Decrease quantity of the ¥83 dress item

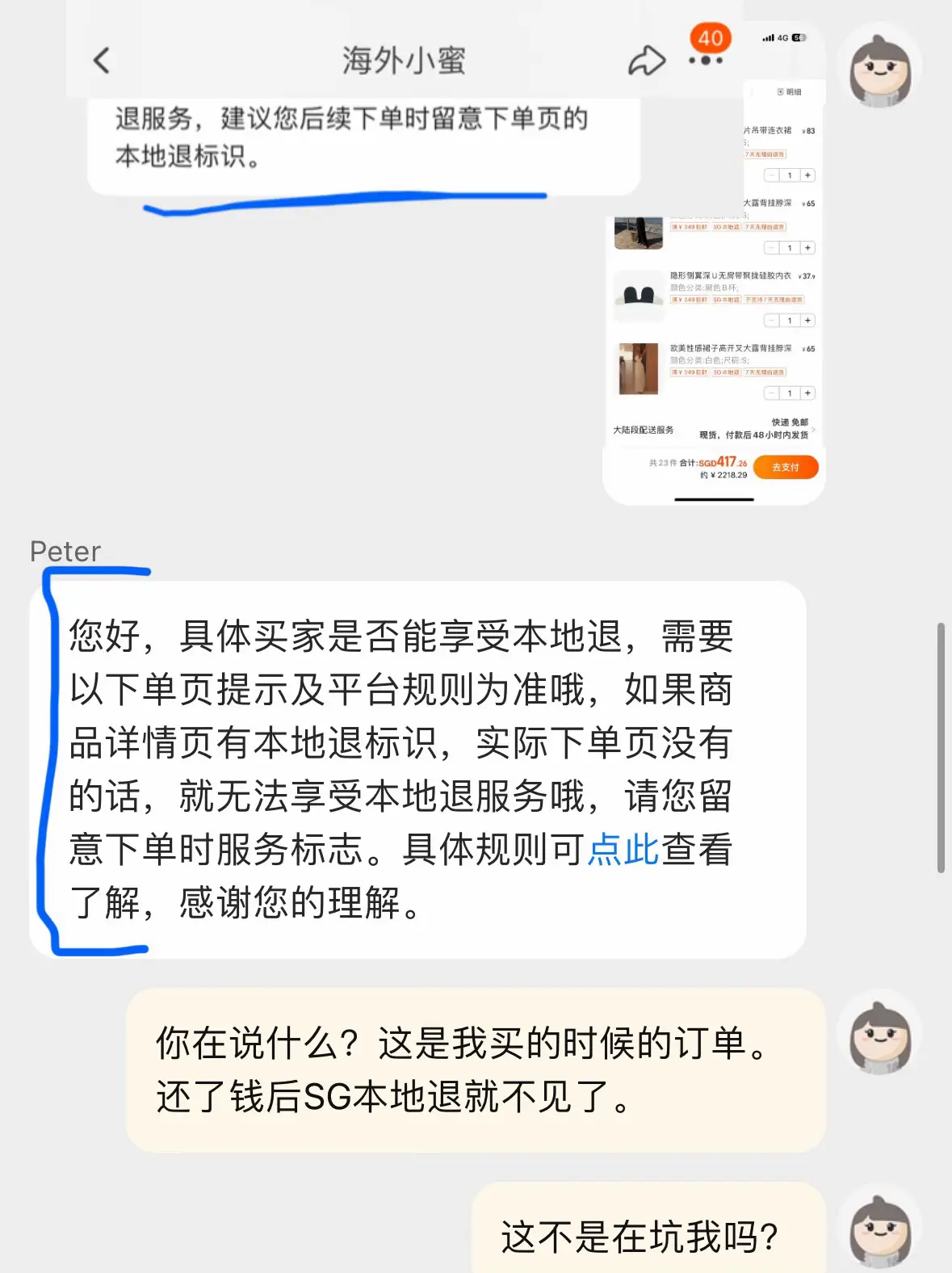click(772, 174)
